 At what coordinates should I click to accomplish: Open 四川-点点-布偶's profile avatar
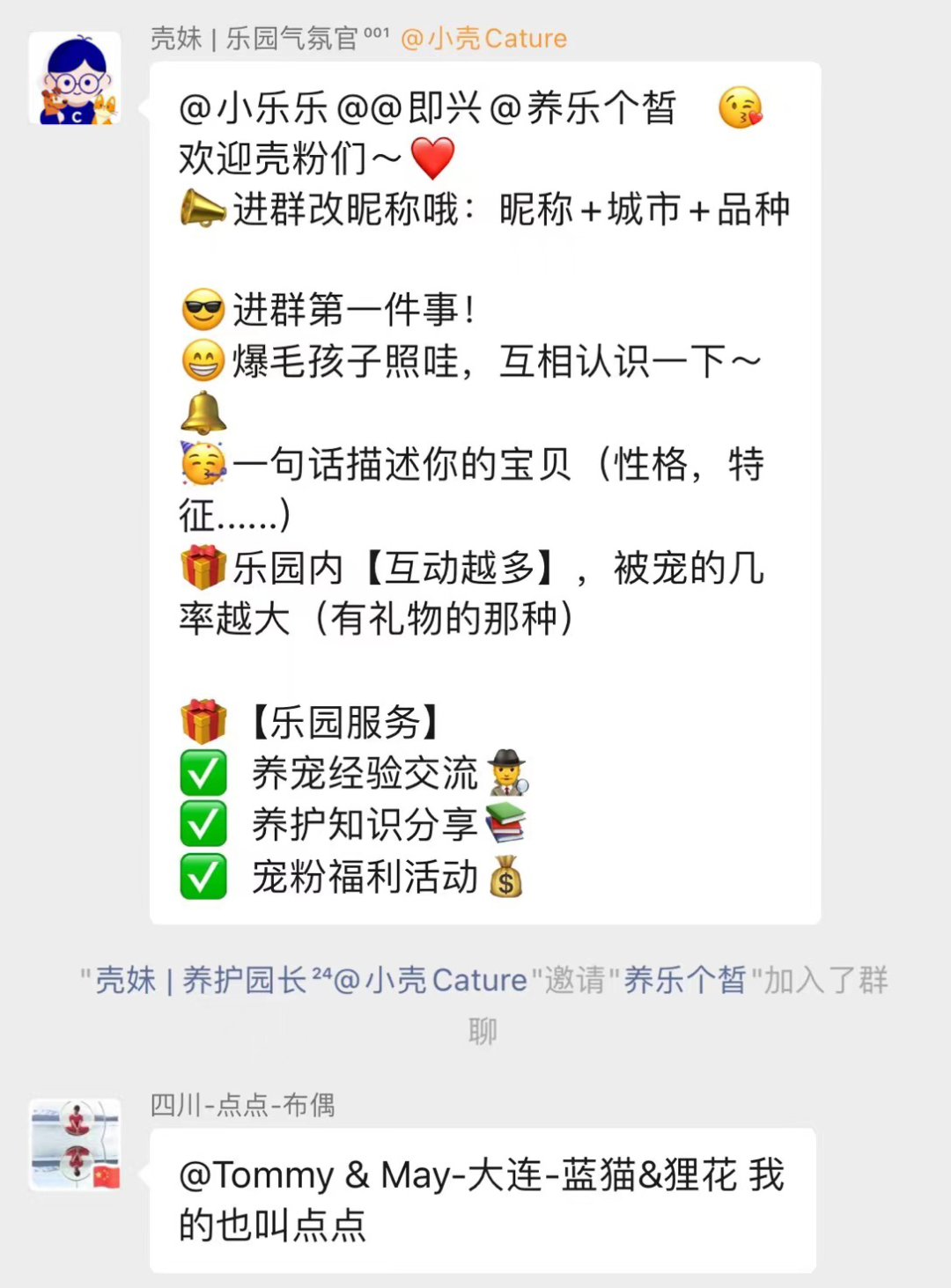(x=75, y=1144)
